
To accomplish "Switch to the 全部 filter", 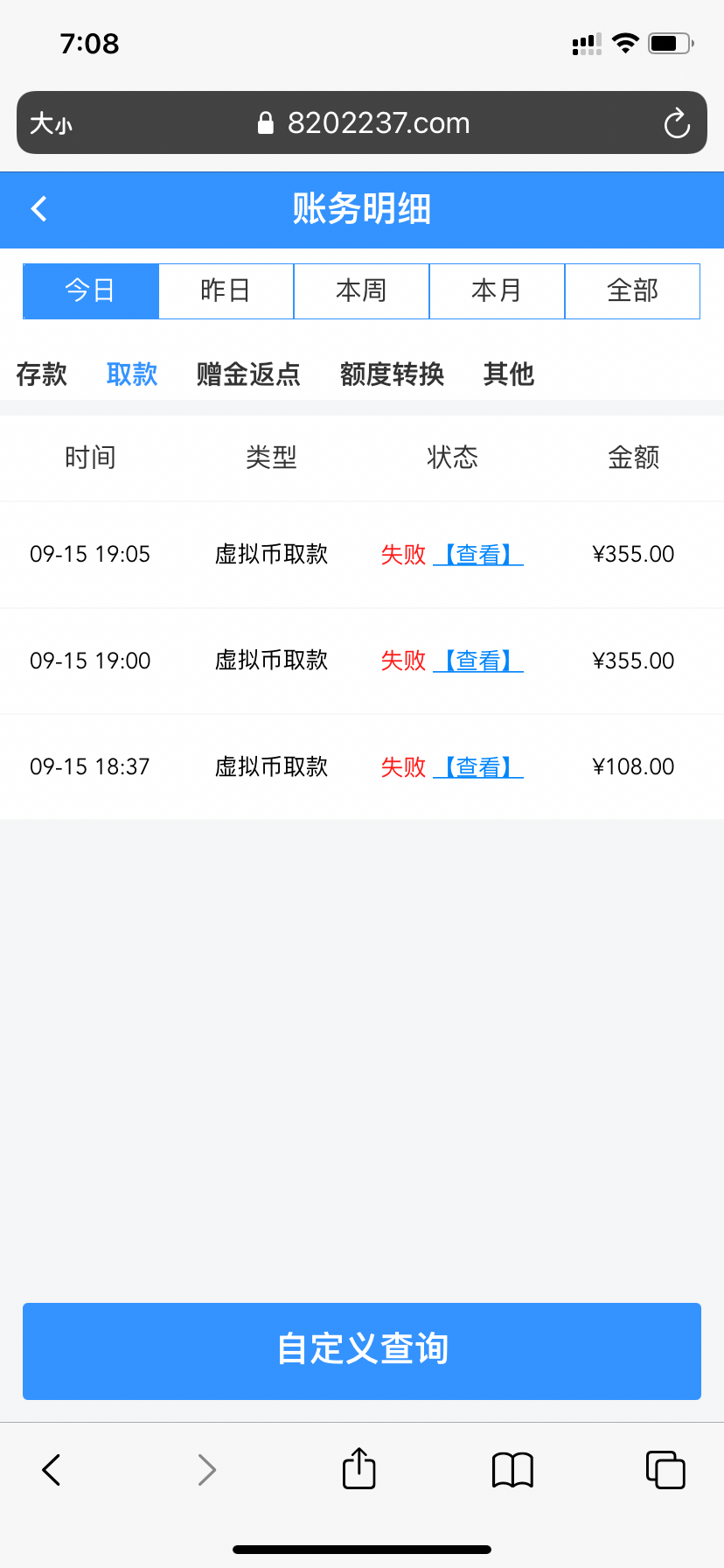I will 632,290.
